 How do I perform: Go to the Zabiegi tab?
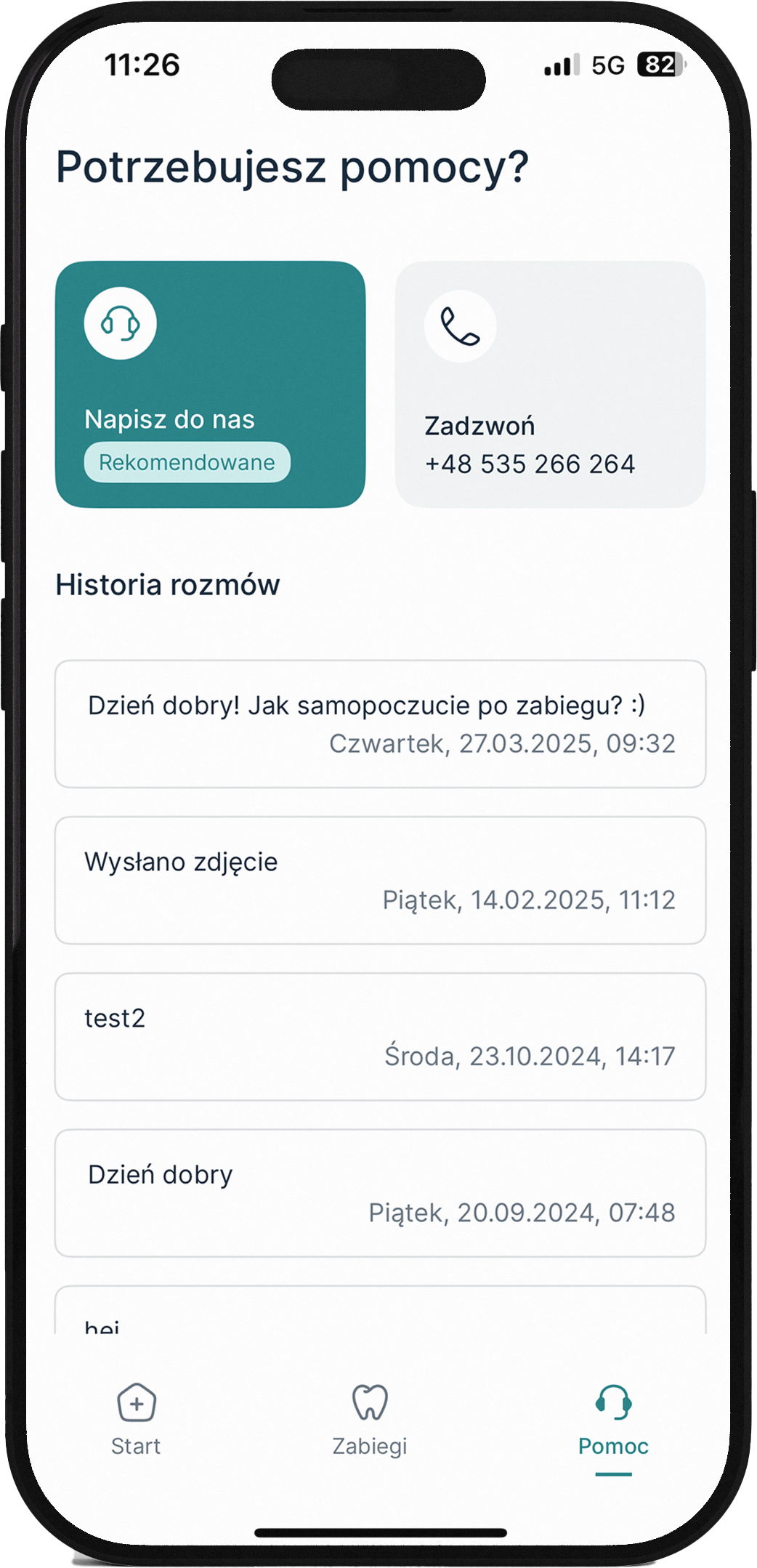pos(370,1420)
